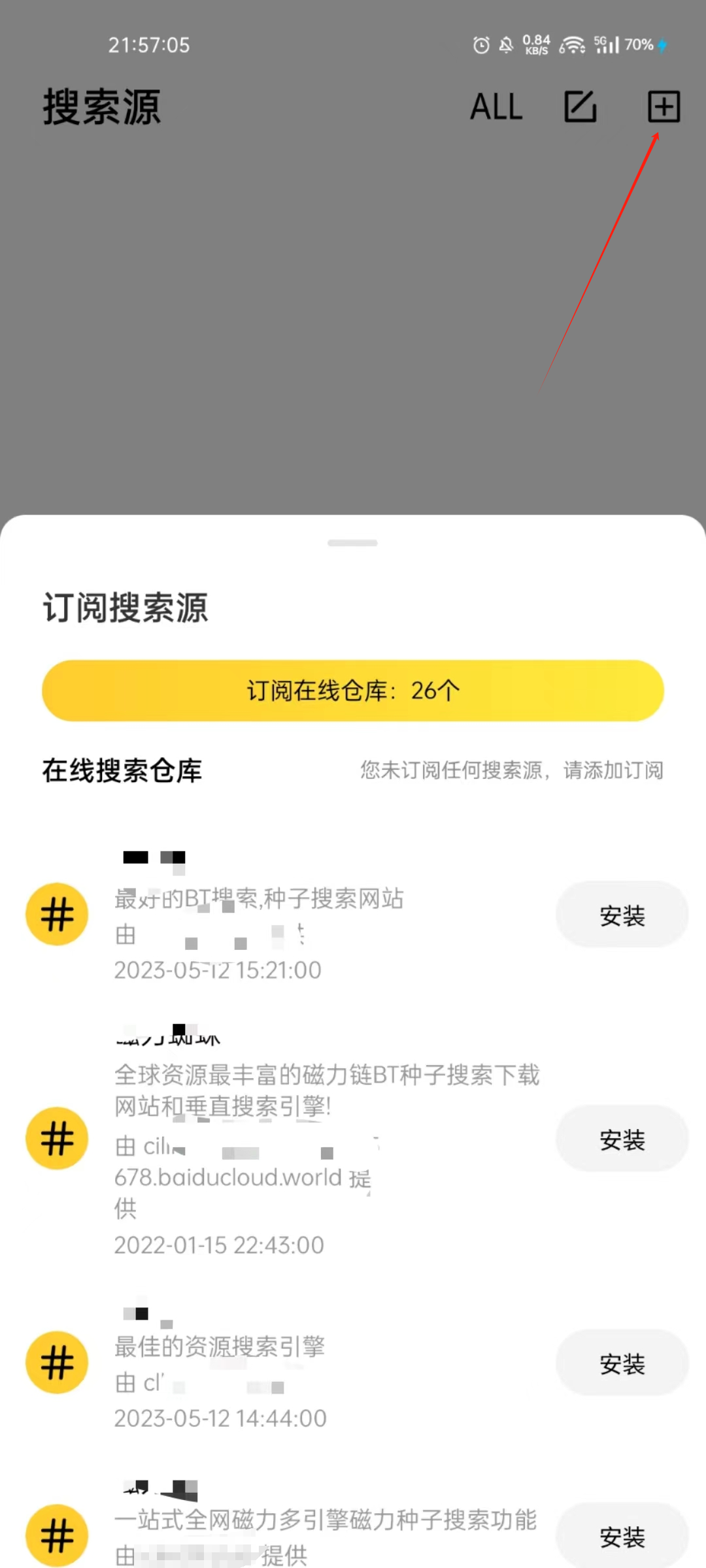Tap the bottom sheet's drag handle

(353, 543)
